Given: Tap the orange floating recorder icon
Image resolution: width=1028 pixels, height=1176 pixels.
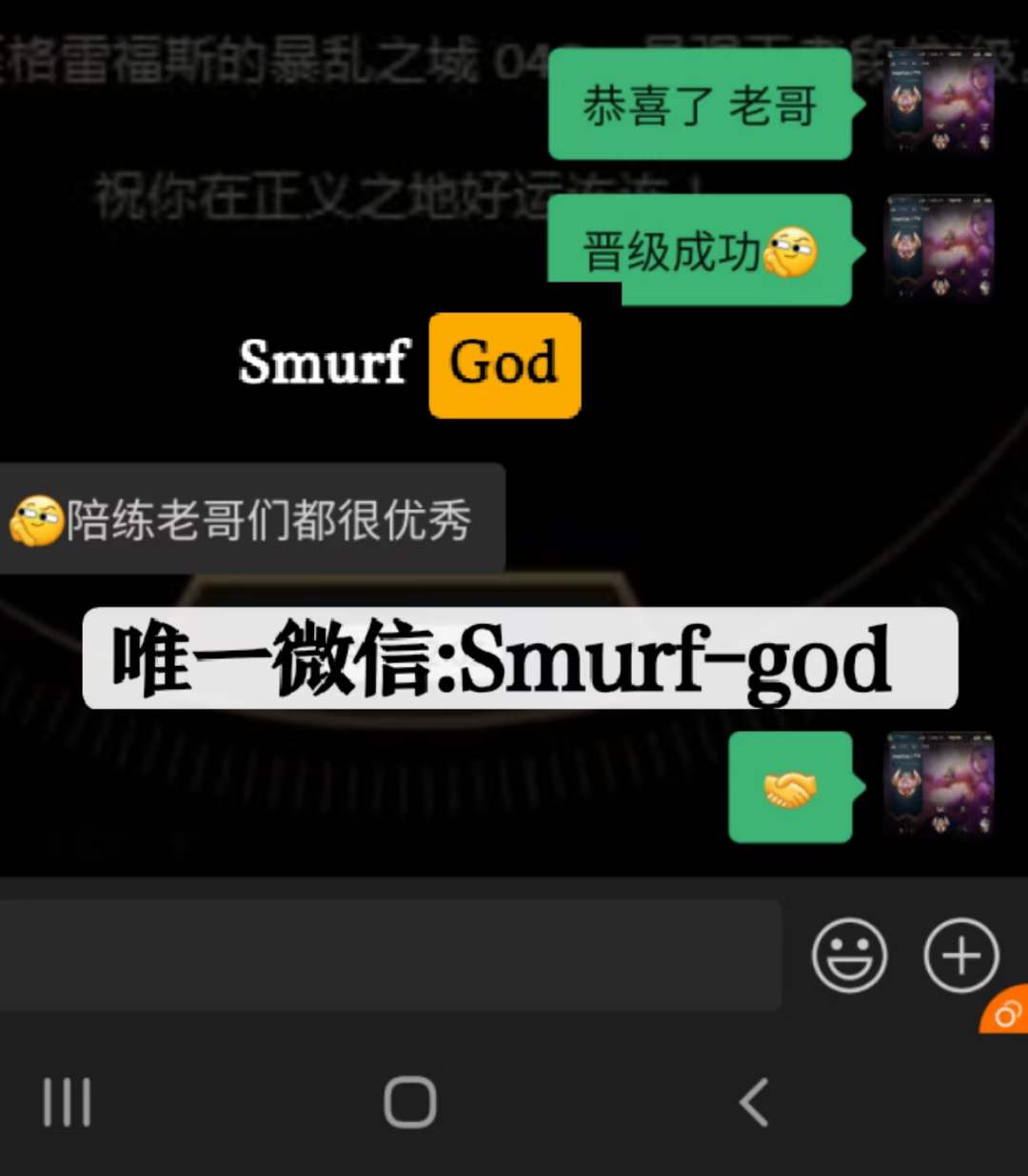Looking at the screenshot, I should (1007, 1014).
